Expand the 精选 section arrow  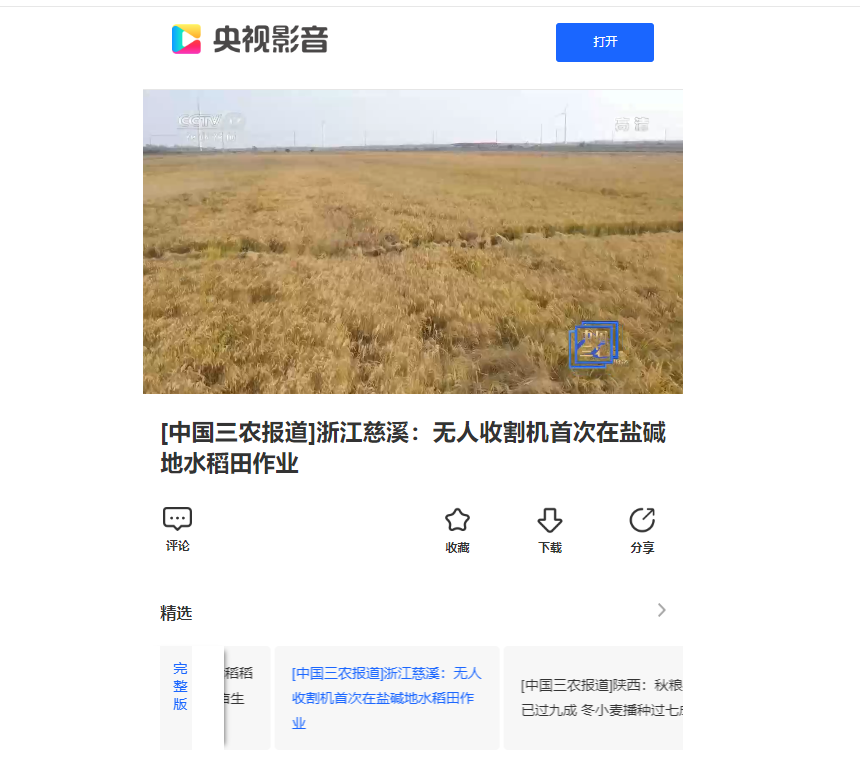click(661, 610)
